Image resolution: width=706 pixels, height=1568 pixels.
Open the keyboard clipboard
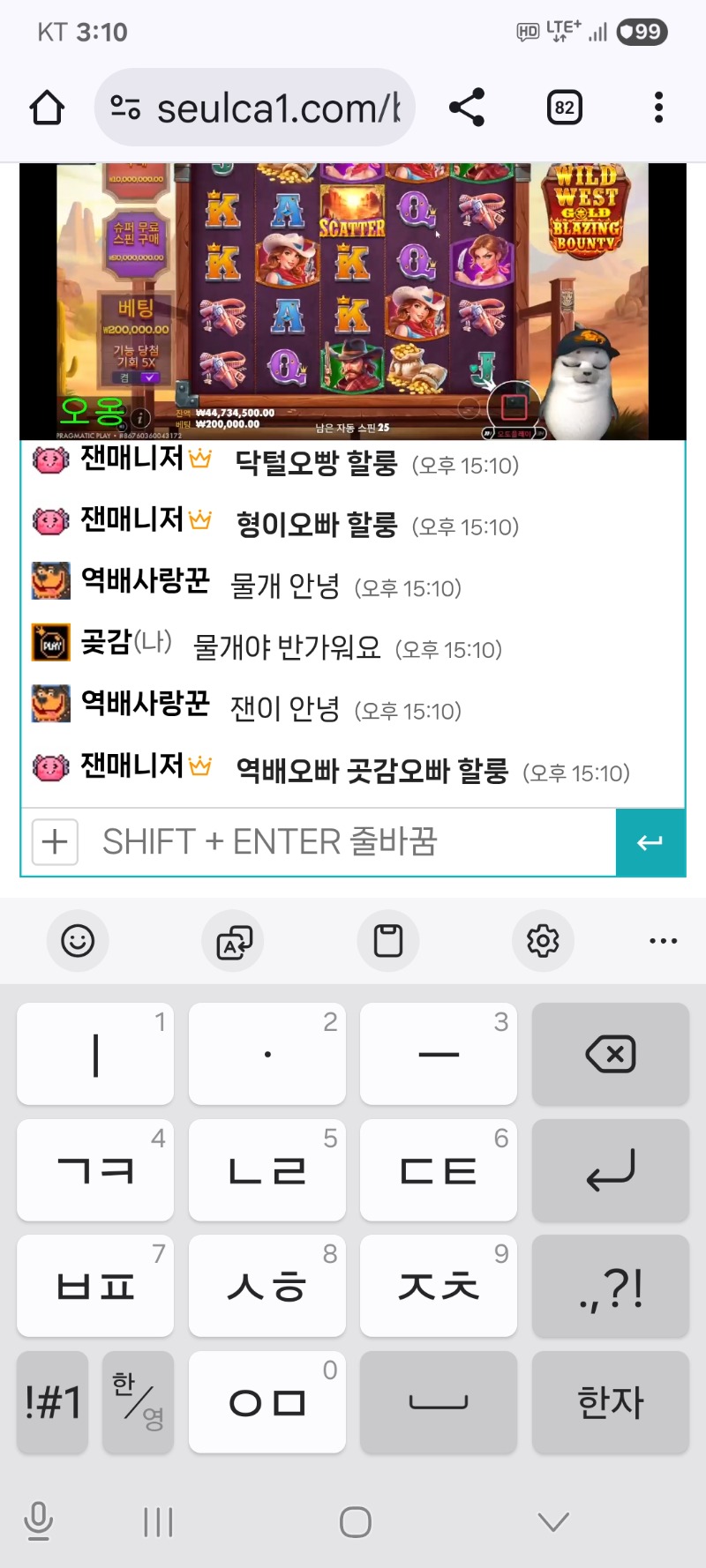388,941
